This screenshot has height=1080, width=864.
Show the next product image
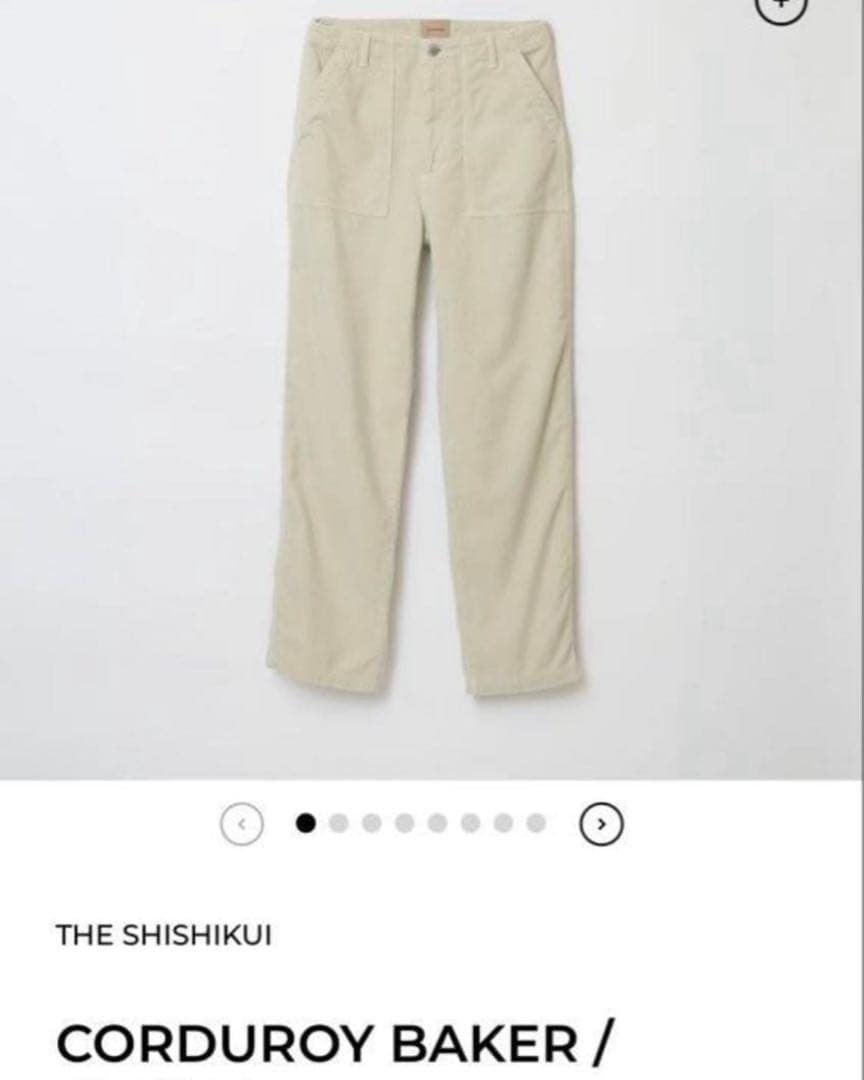(x=601, y=824)
